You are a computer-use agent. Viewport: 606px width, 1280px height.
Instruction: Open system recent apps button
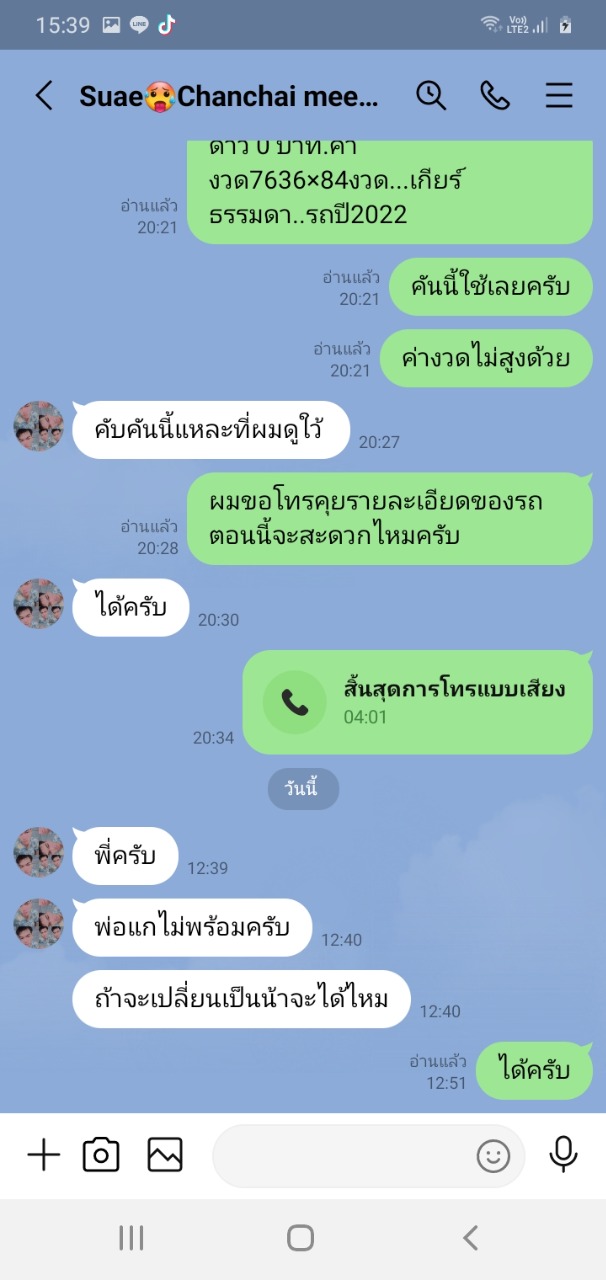click(131, 1238)
